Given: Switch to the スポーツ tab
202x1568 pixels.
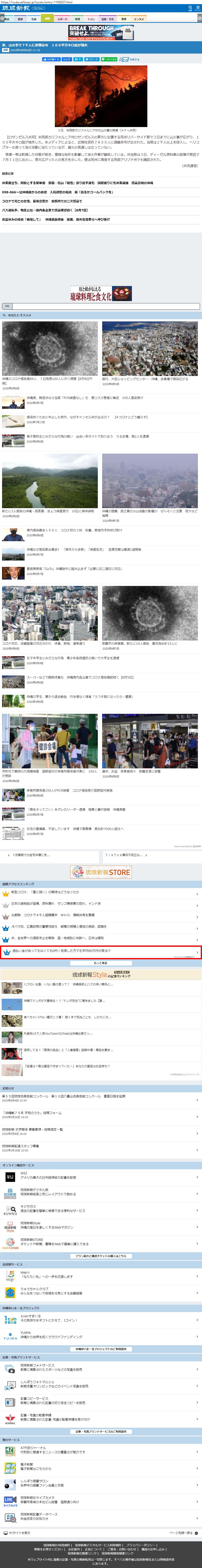Looking at the screenshot, I should click(62, 19).
